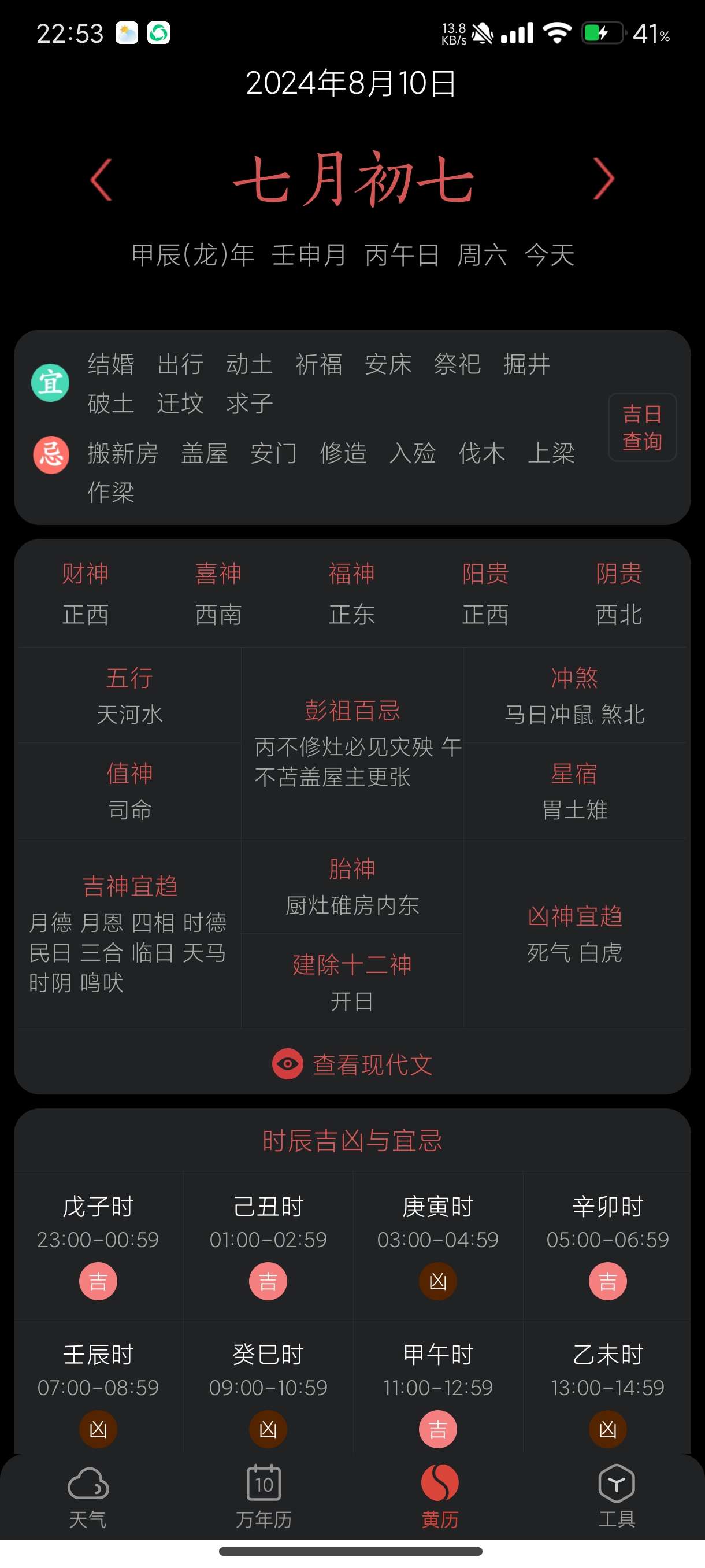
Task: Open the 戊子时 23:00-00:59 hour cell
Action: (98, 1245)
